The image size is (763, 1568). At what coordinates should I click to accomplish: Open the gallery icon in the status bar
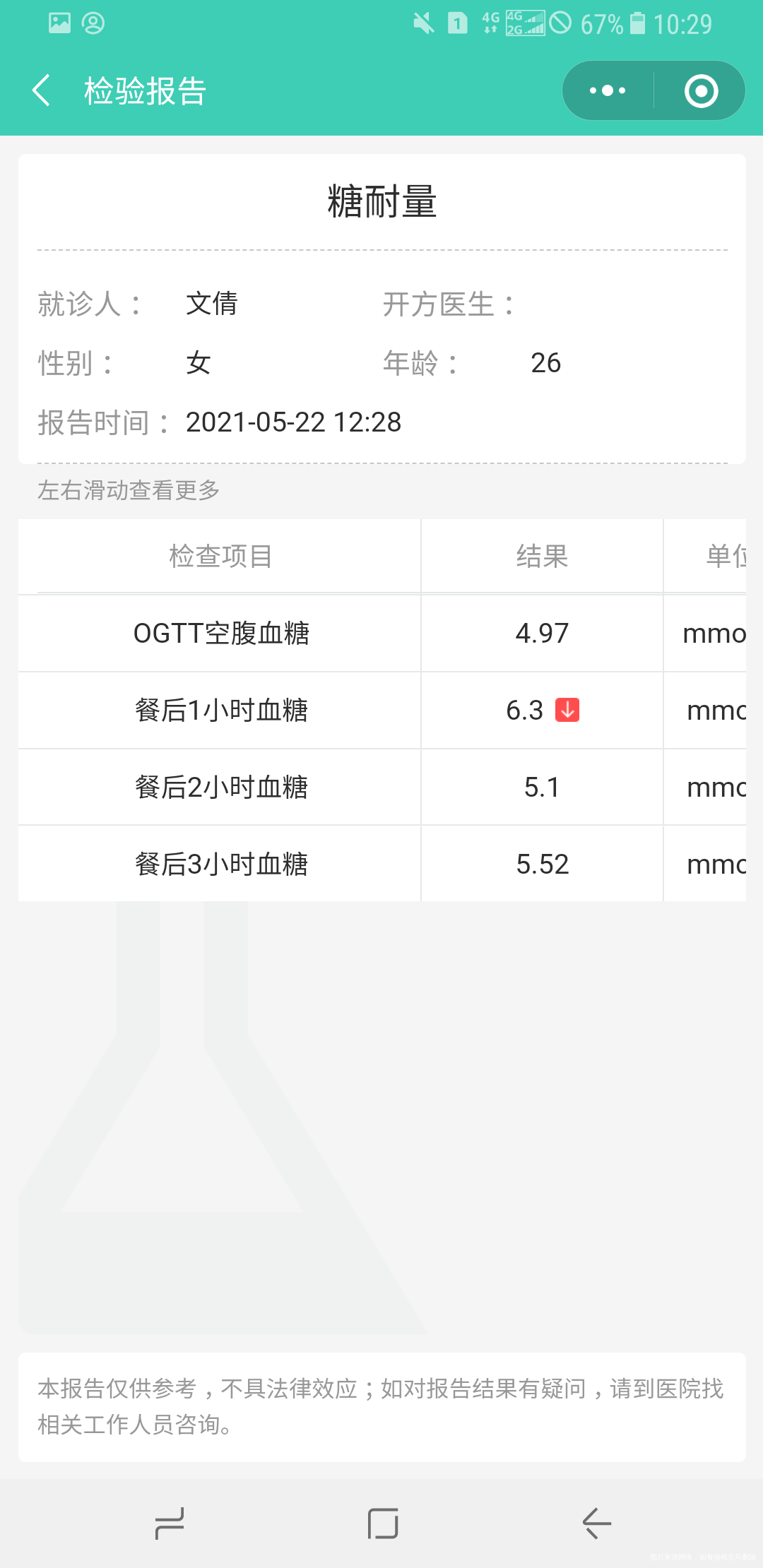pos(59,23)
